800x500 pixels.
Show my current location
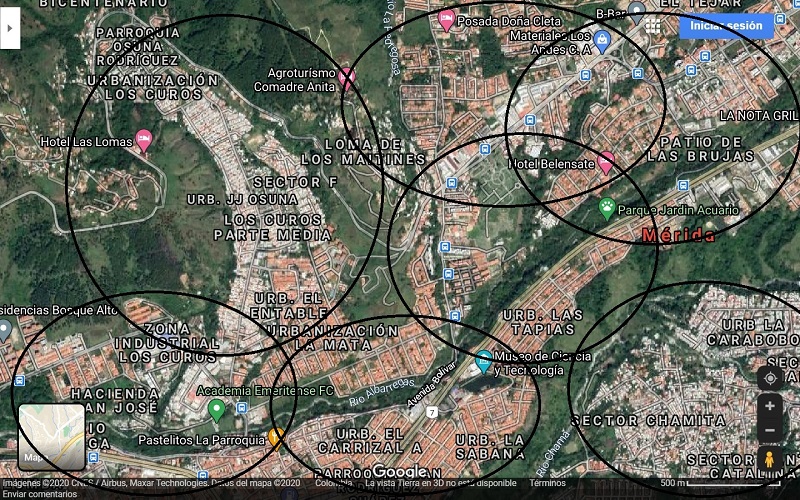click(x=769, y=379)
